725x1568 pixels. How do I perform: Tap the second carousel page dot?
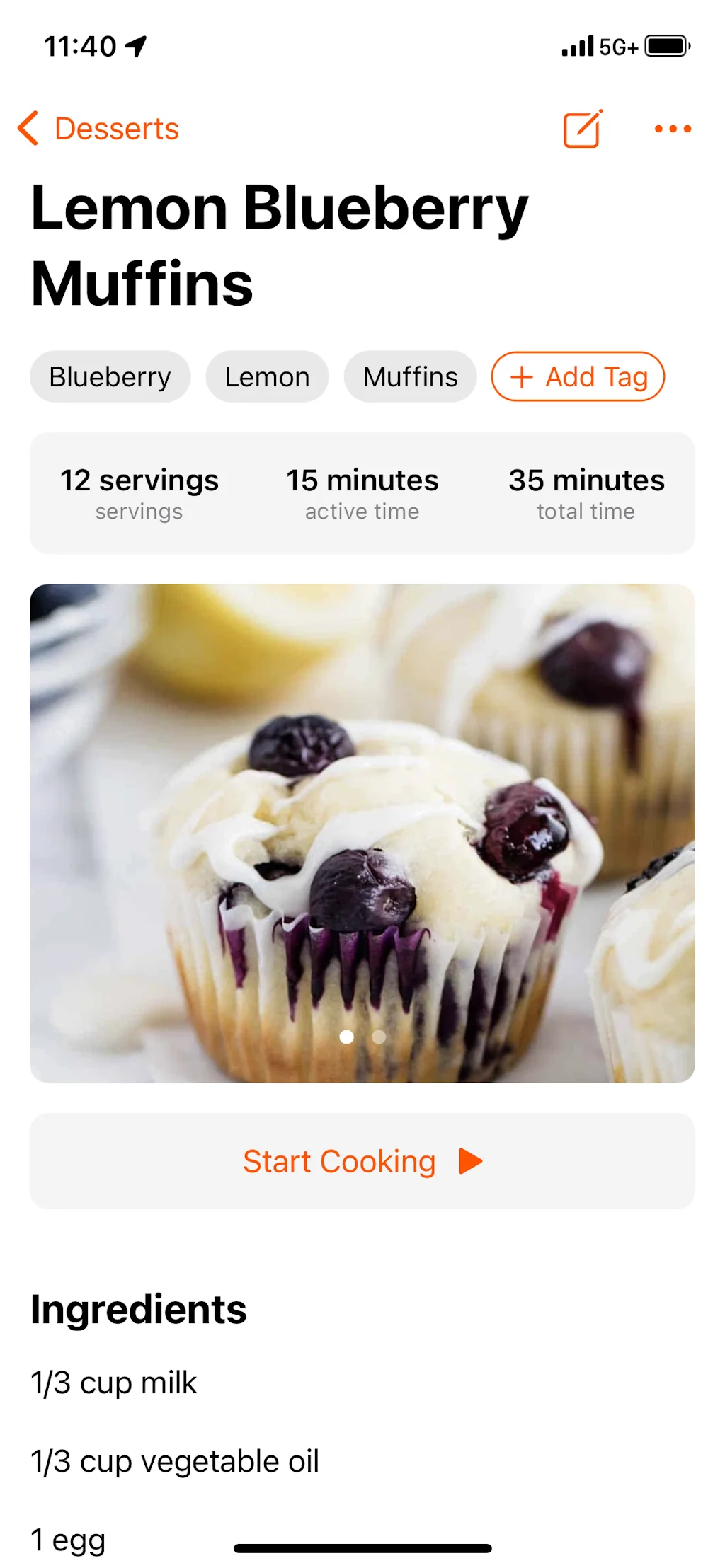coord(379,1037)
